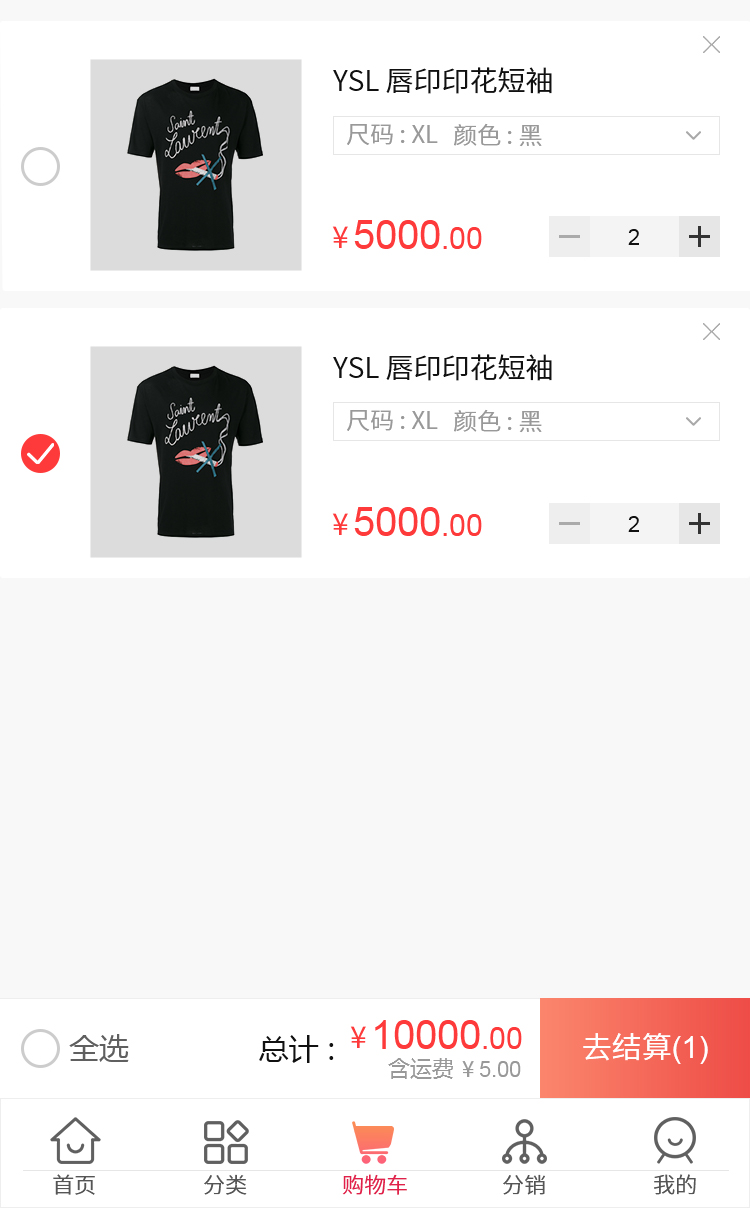Uncheck the selected YSL shirt item
Image resolution: width=750 pixels, height=1208 pixels.
(x=41, y=454)
